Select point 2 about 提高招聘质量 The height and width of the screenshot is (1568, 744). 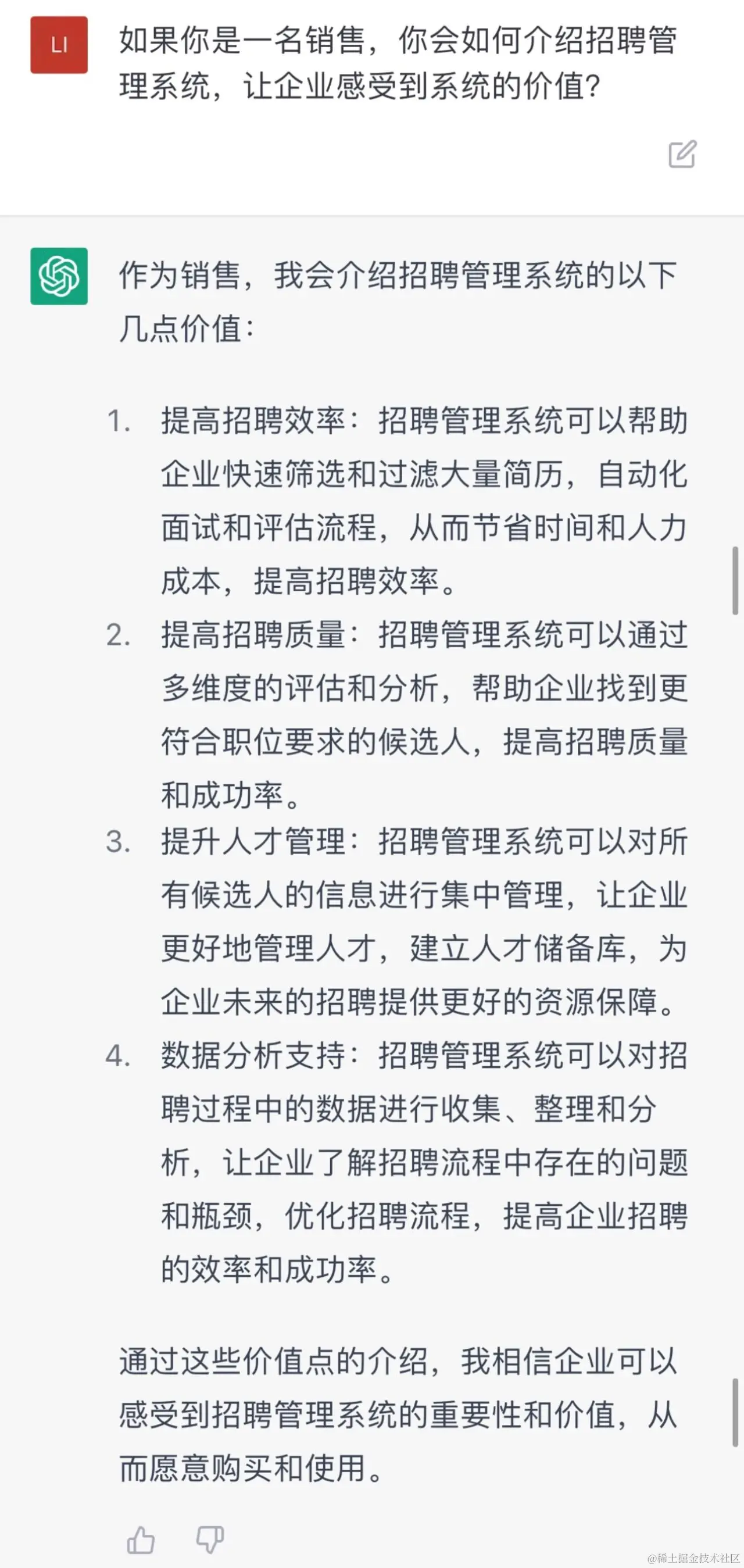[402, 718]
